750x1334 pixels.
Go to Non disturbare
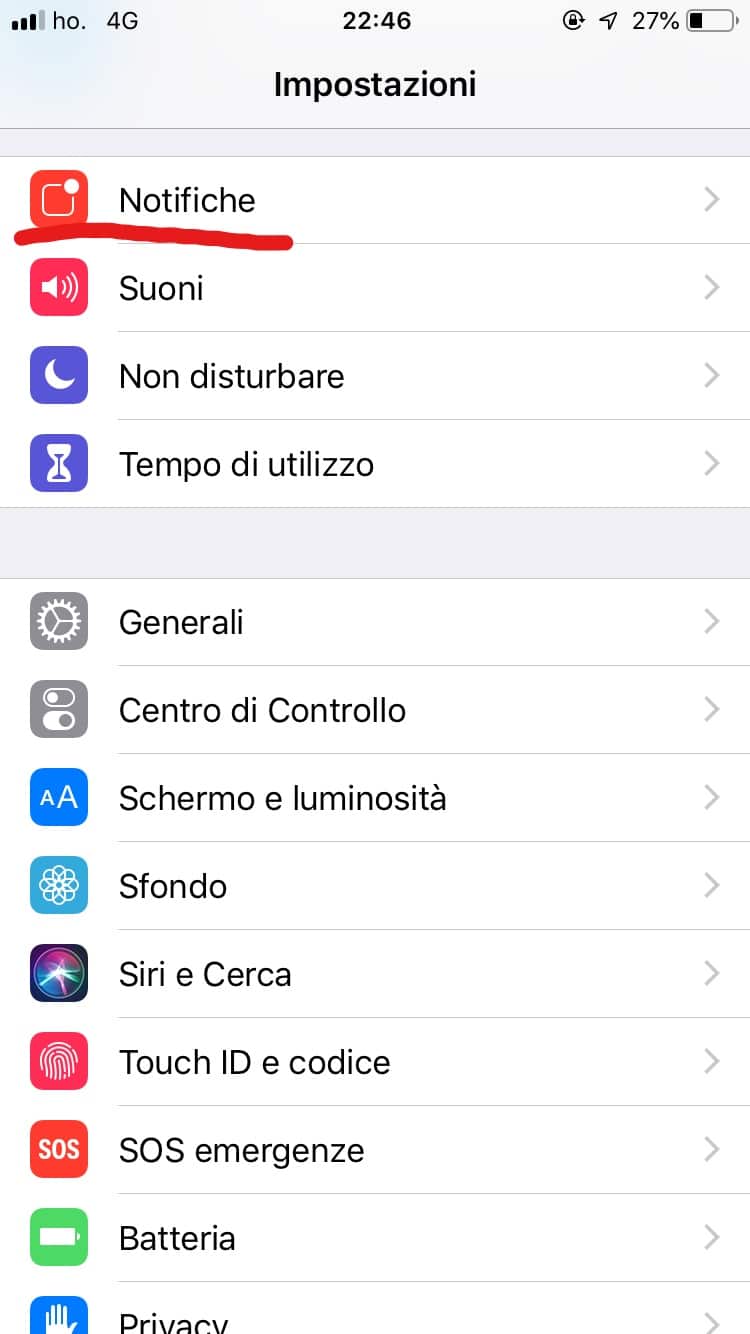pos(375,376)
